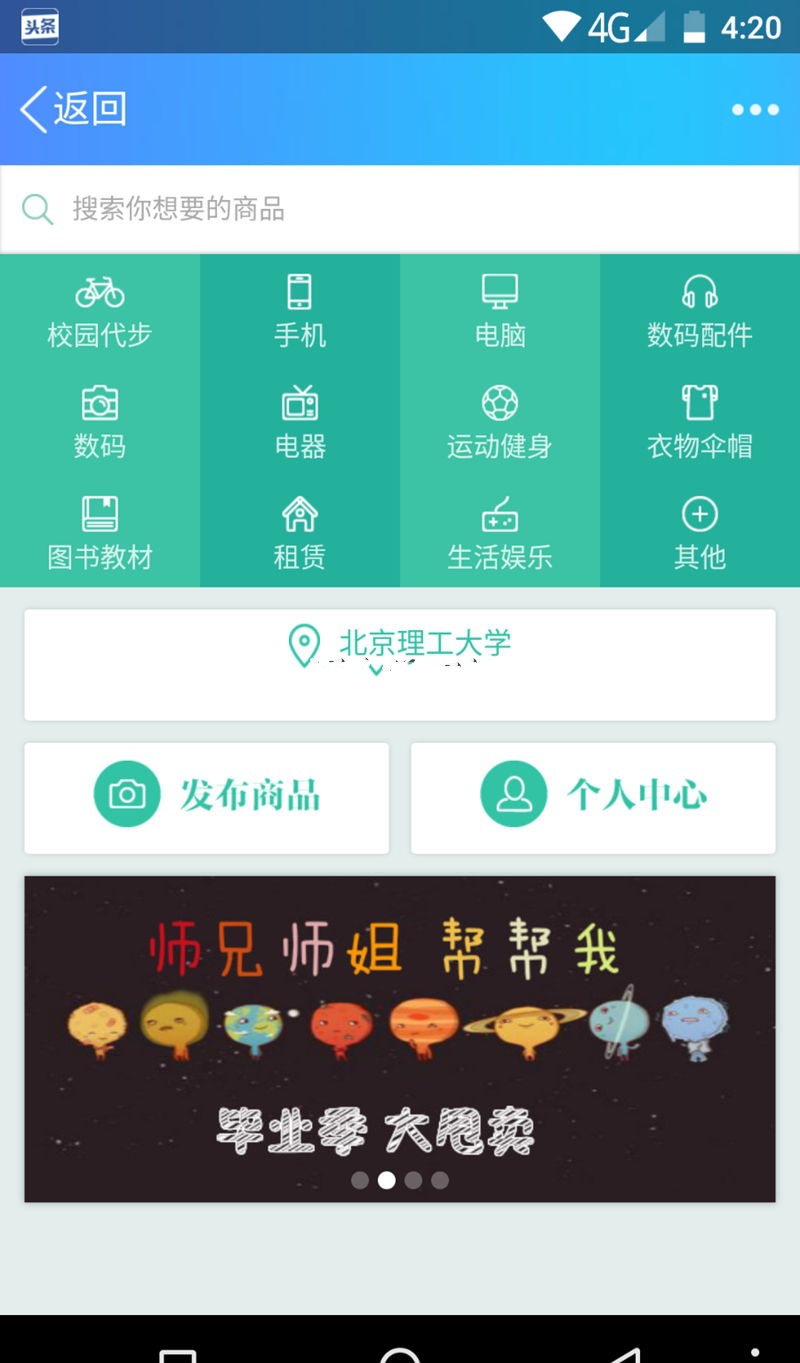The height and width of the screenshot is (1363, 800).
Task: Tap the search input field
Action: (400, 209)
